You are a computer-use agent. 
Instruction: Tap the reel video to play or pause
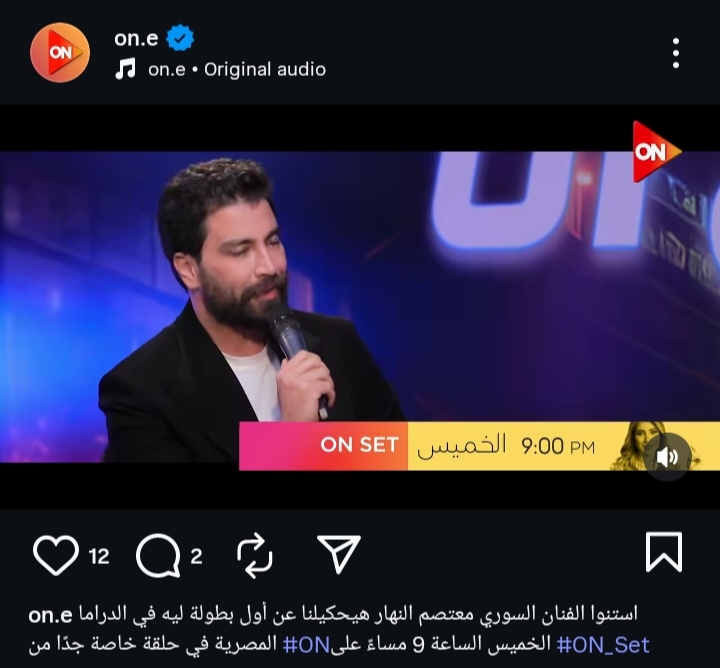point(360,300)
